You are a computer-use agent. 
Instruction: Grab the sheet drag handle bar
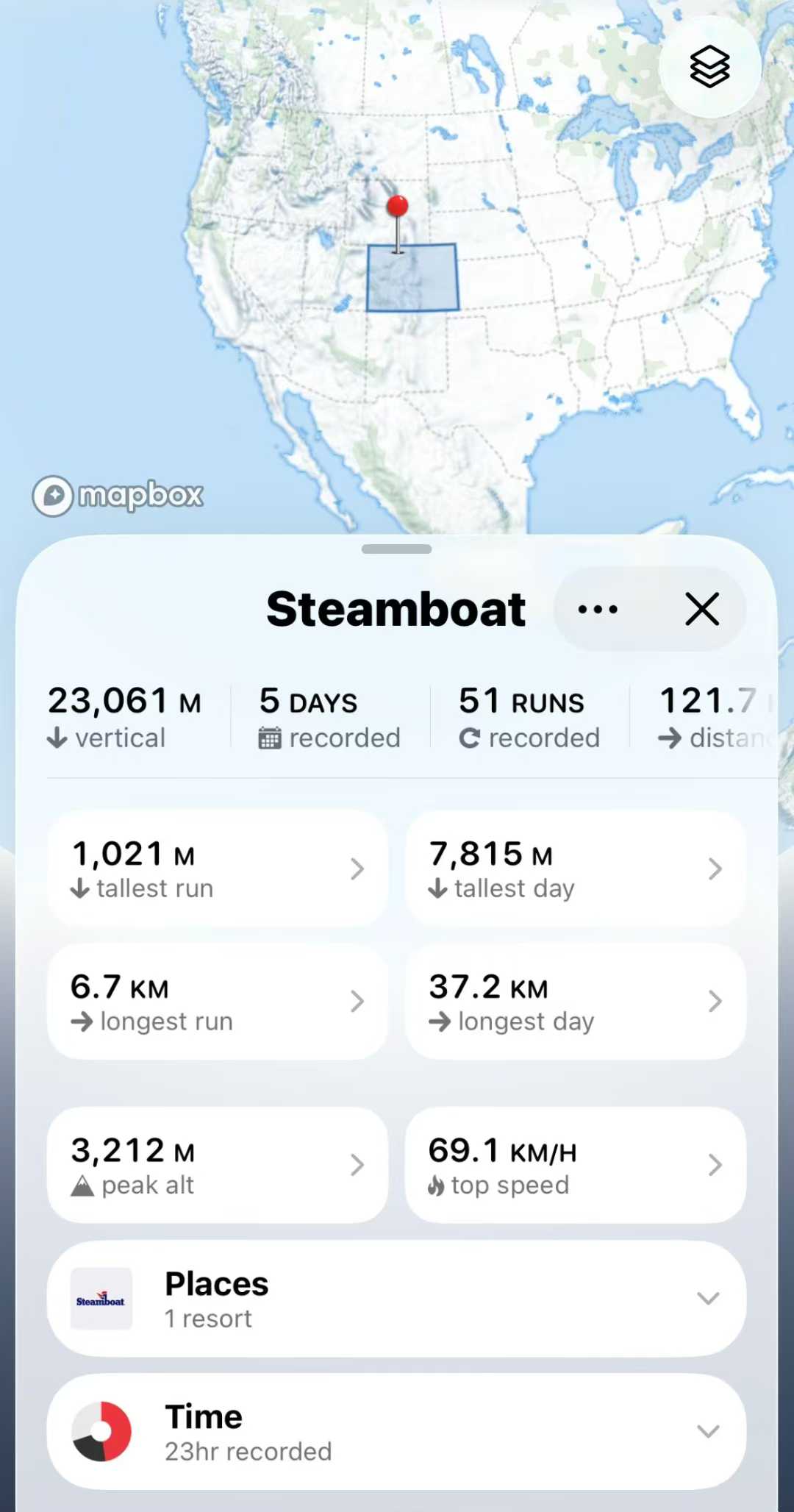click(396, 549)
